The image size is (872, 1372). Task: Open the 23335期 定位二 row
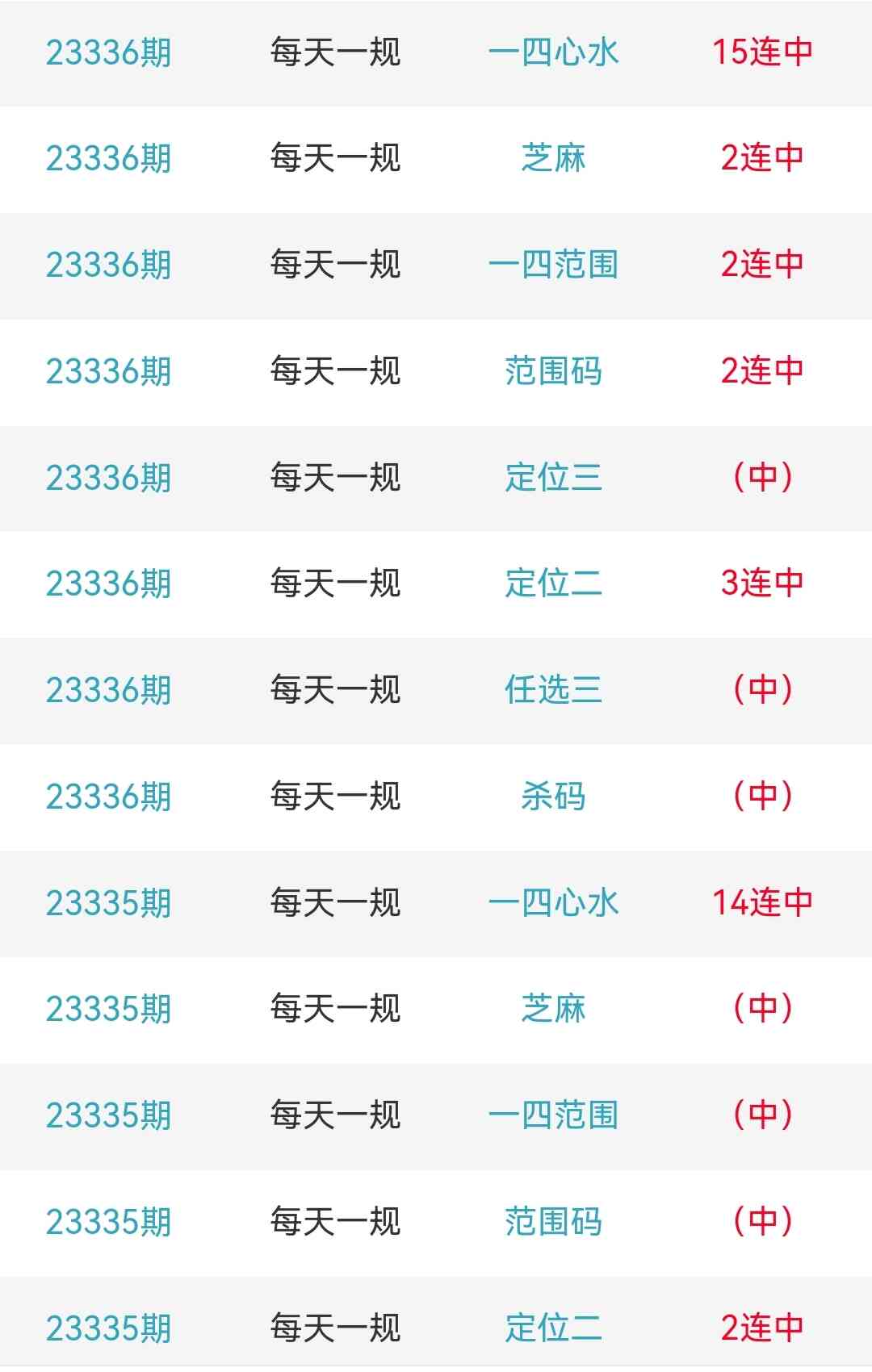coord(553,1328)
